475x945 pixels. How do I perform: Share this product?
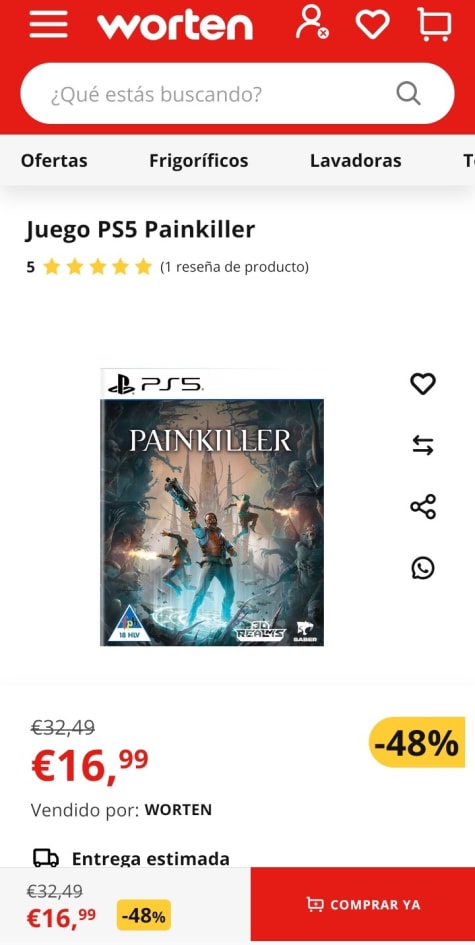[423, 506]
